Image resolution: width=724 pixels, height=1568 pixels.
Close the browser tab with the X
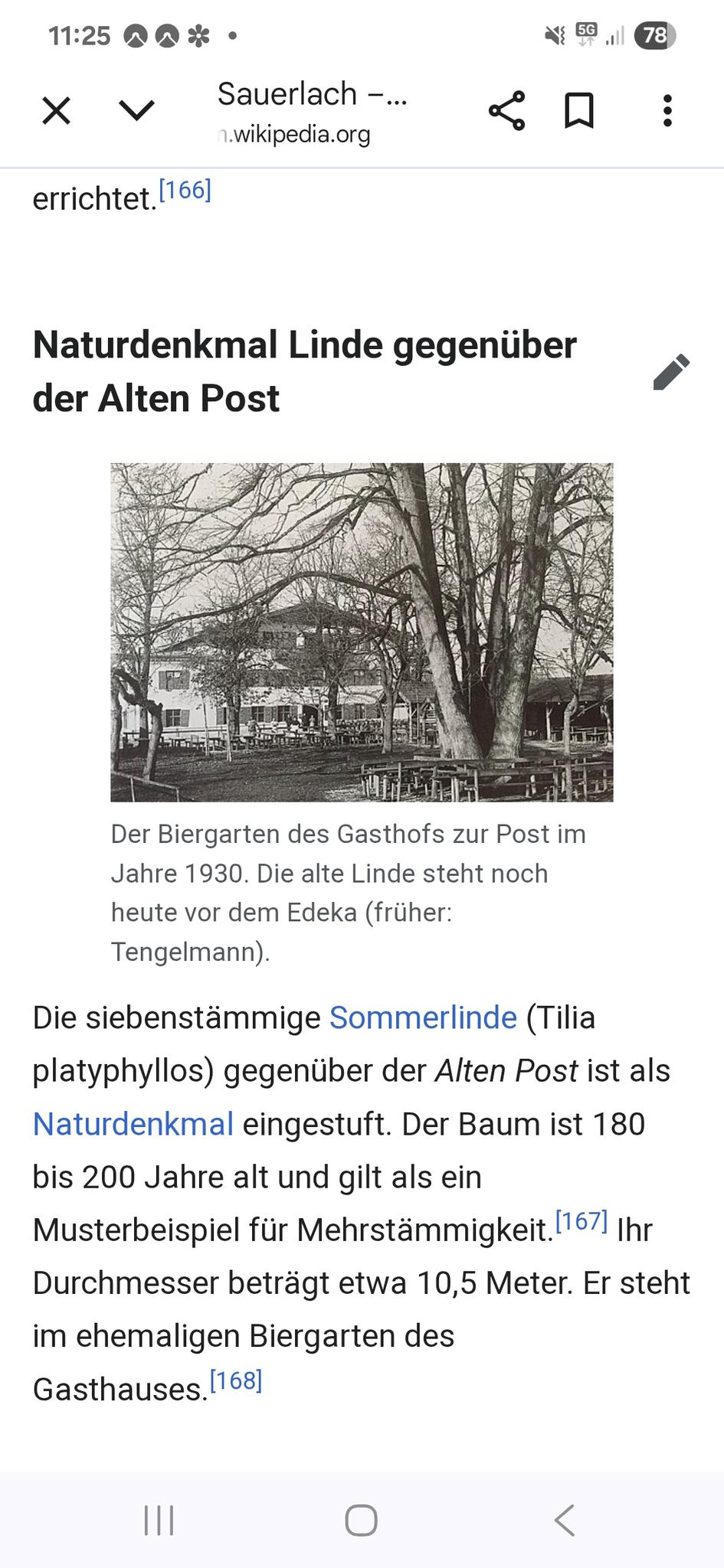click(x=57, y=111)
